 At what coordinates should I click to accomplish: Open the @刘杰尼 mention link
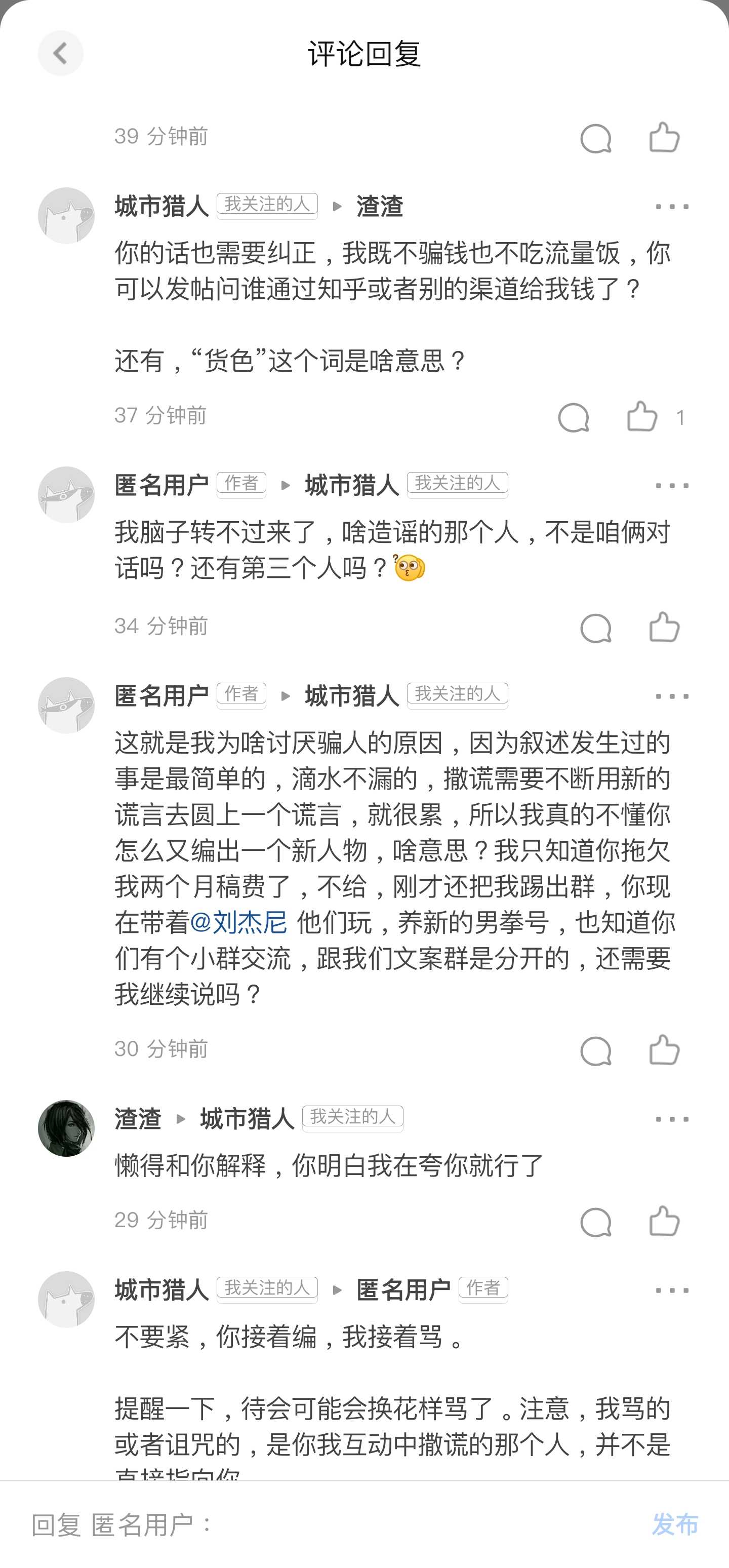pyautogui.click(x=238, y=922)
